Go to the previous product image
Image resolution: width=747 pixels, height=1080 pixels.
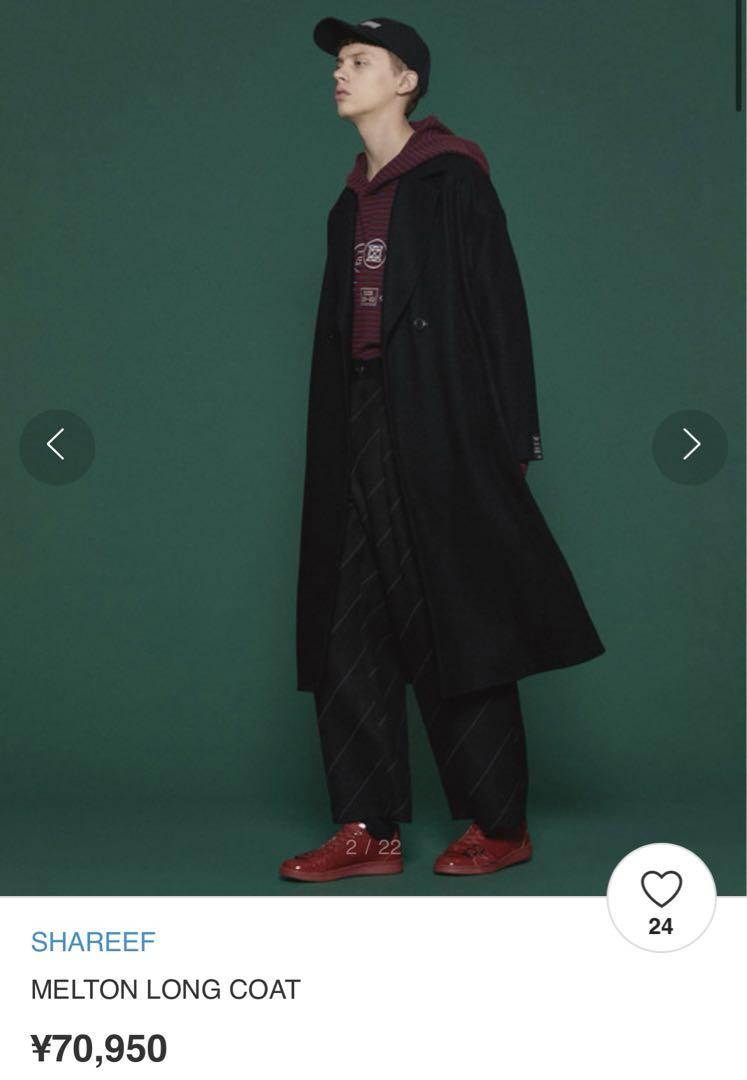point(57,446)
